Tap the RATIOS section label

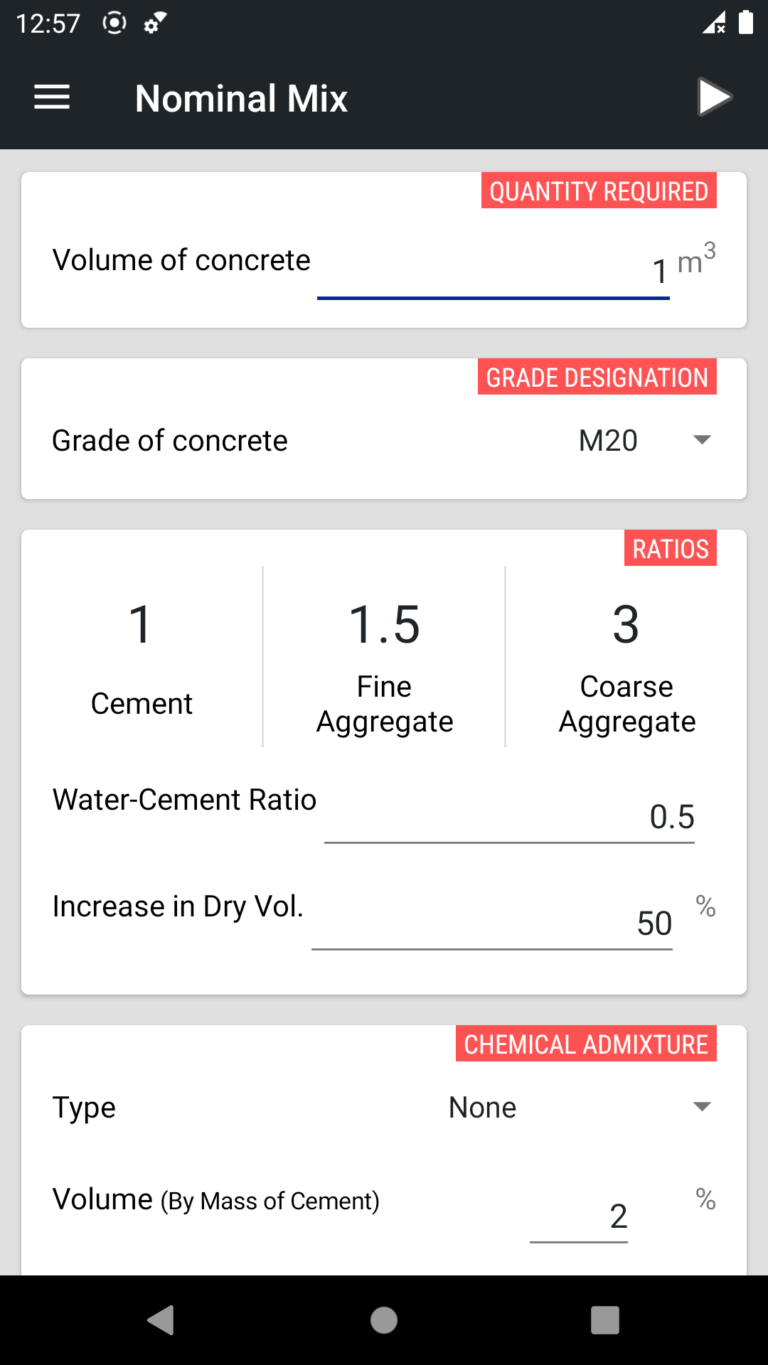[x=670, y=548]
